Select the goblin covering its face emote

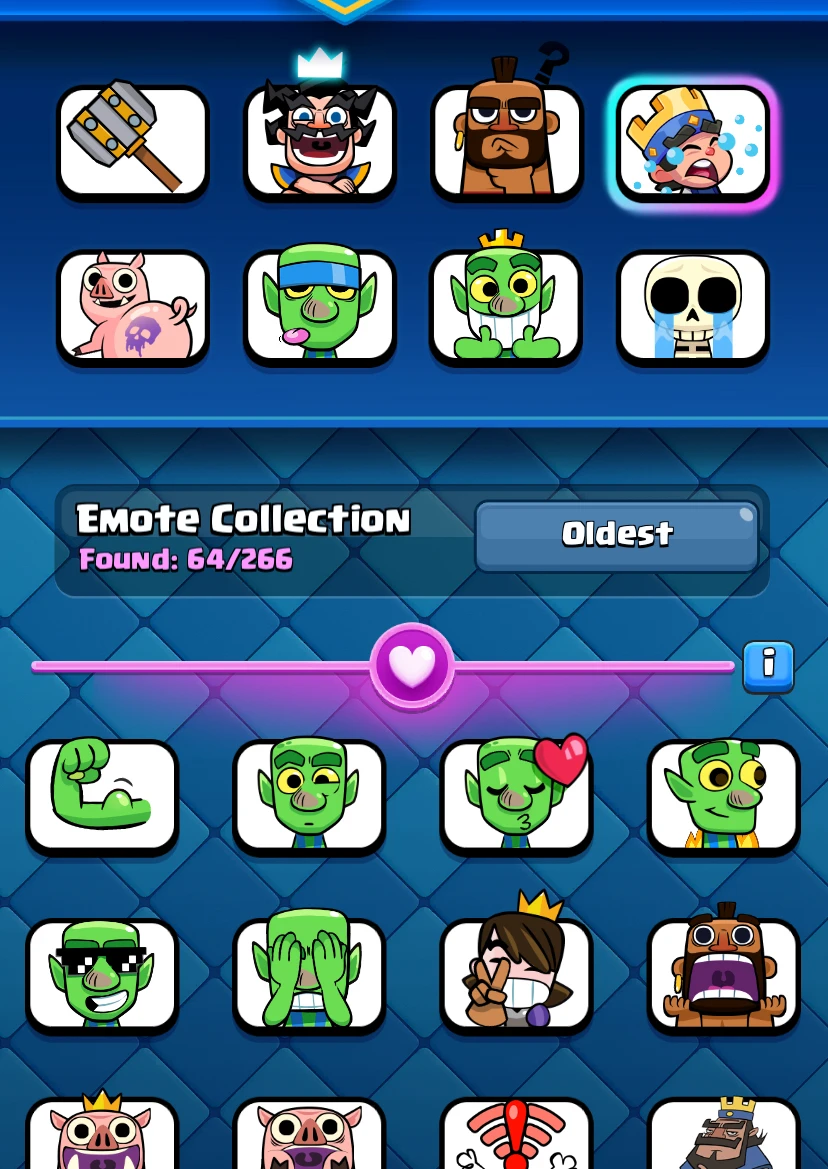coord(309,975)
